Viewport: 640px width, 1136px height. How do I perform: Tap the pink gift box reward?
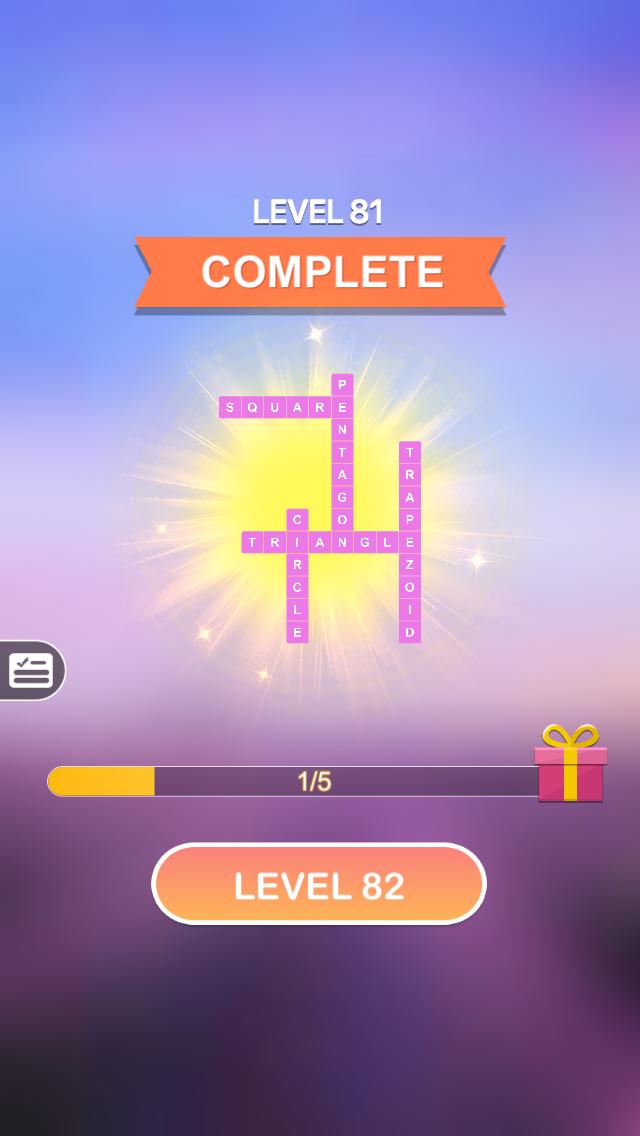(570, 766)
